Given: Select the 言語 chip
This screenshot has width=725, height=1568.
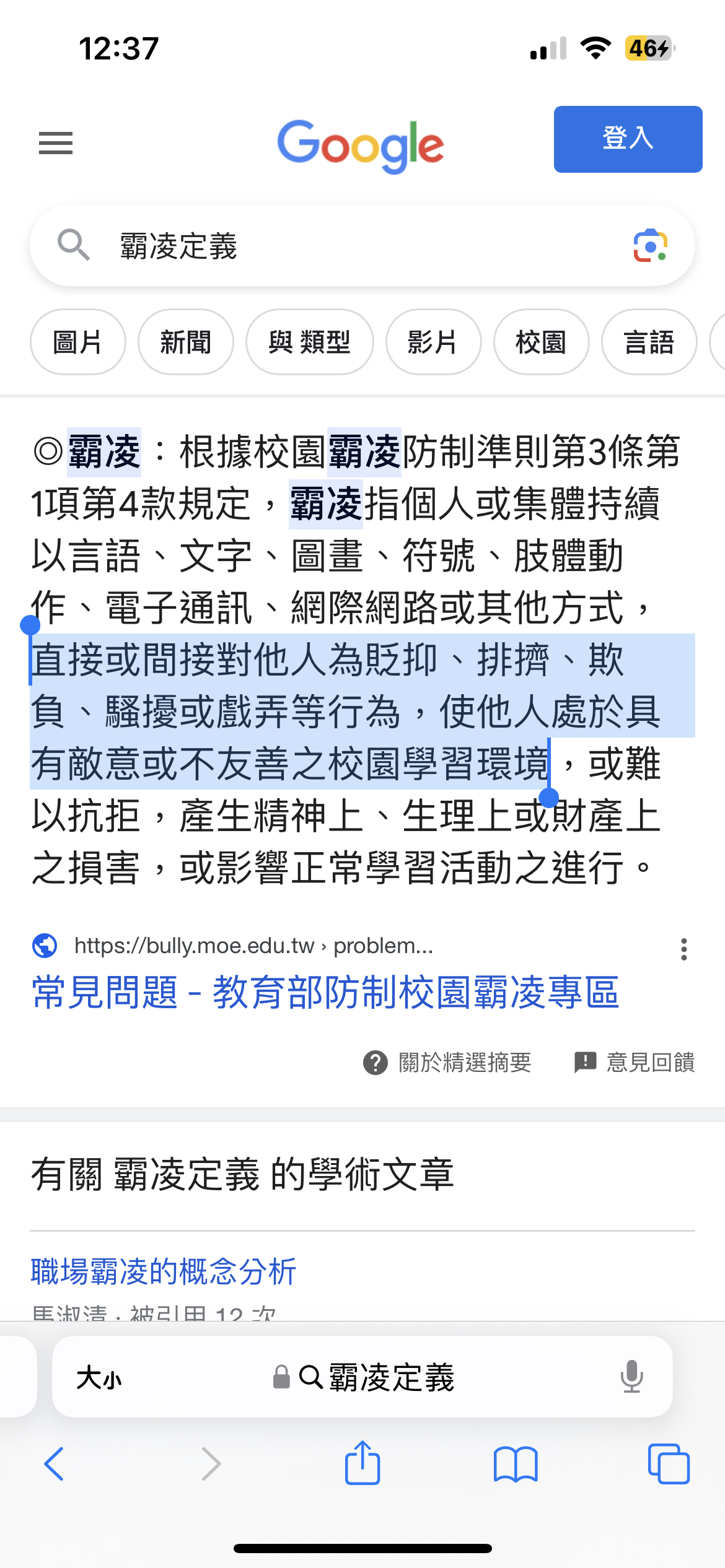Looking at the screenshot, I should (648, 342).
